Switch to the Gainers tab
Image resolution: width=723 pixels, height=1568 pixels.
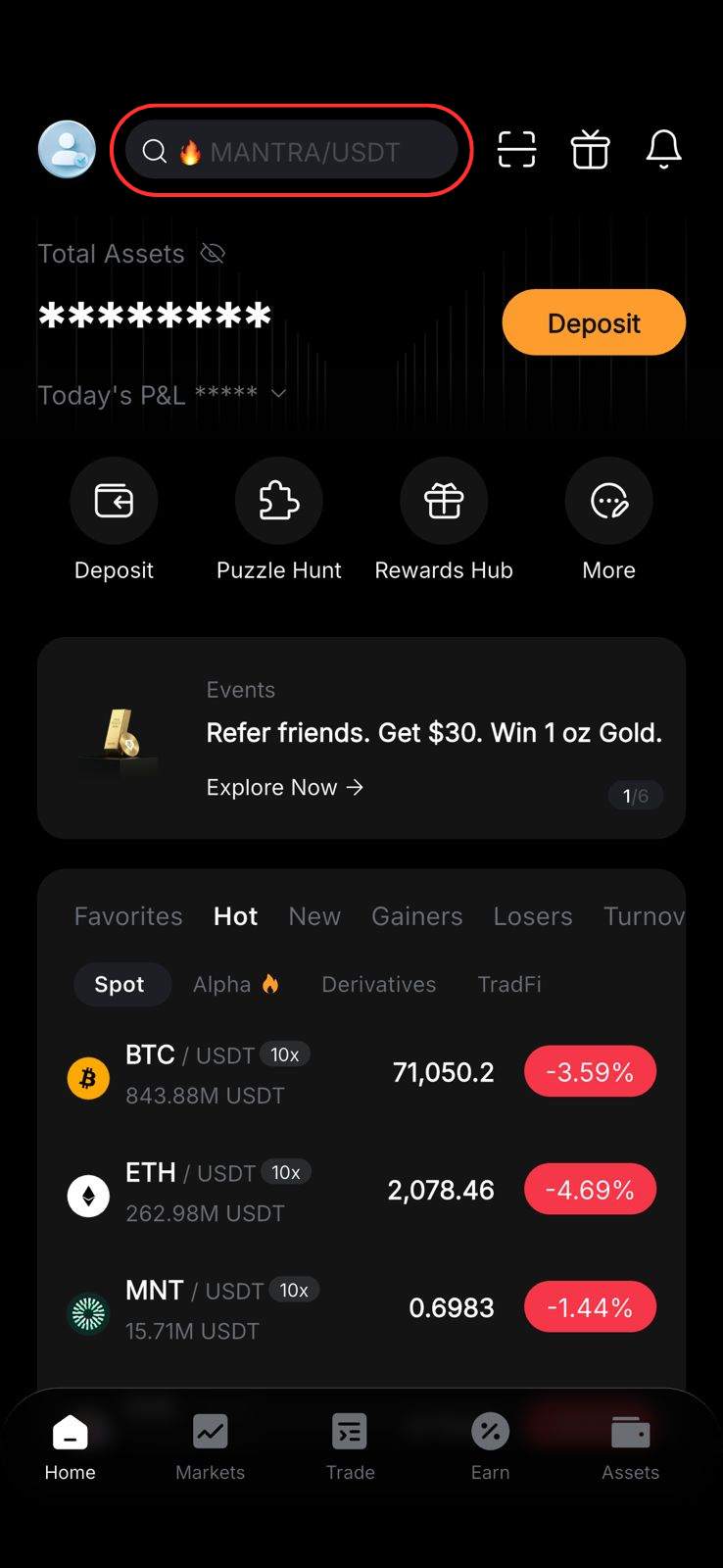[416, 915]
